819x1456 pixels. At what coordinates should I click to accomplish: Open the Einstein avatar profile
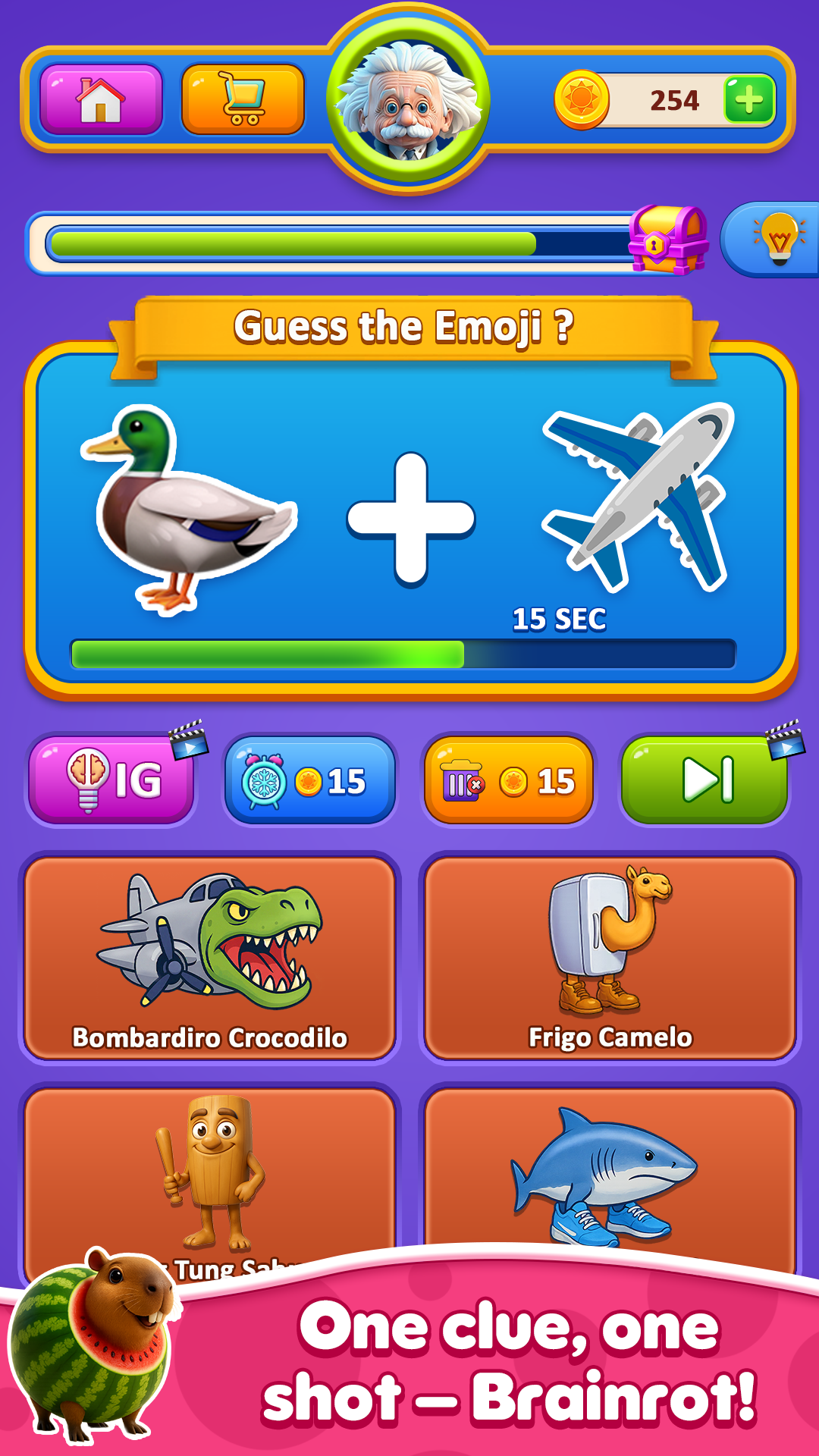[409, 100]
